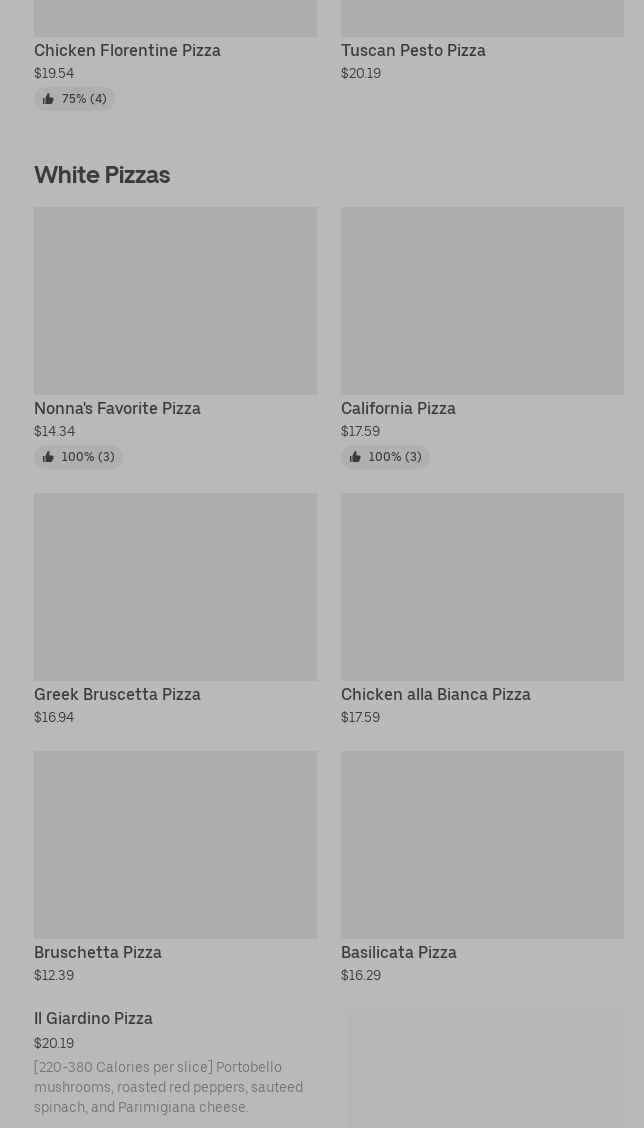
Task: Open Greek Bruscetta Pizza card
Action: tap(175, 586)
